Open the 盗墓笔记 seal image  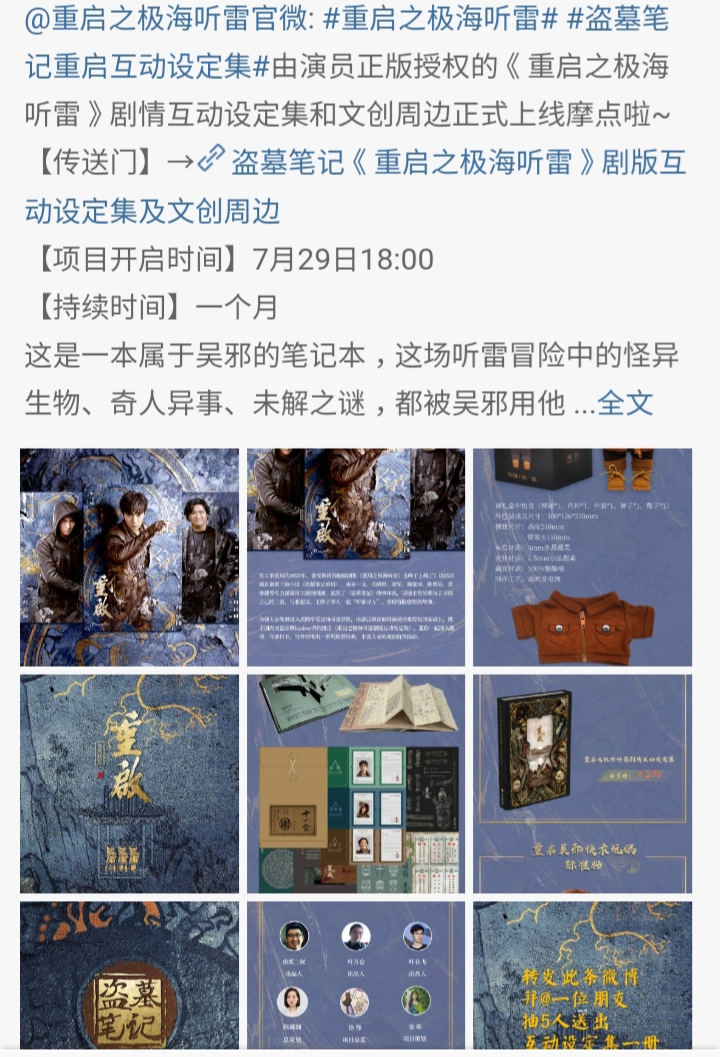130,978
